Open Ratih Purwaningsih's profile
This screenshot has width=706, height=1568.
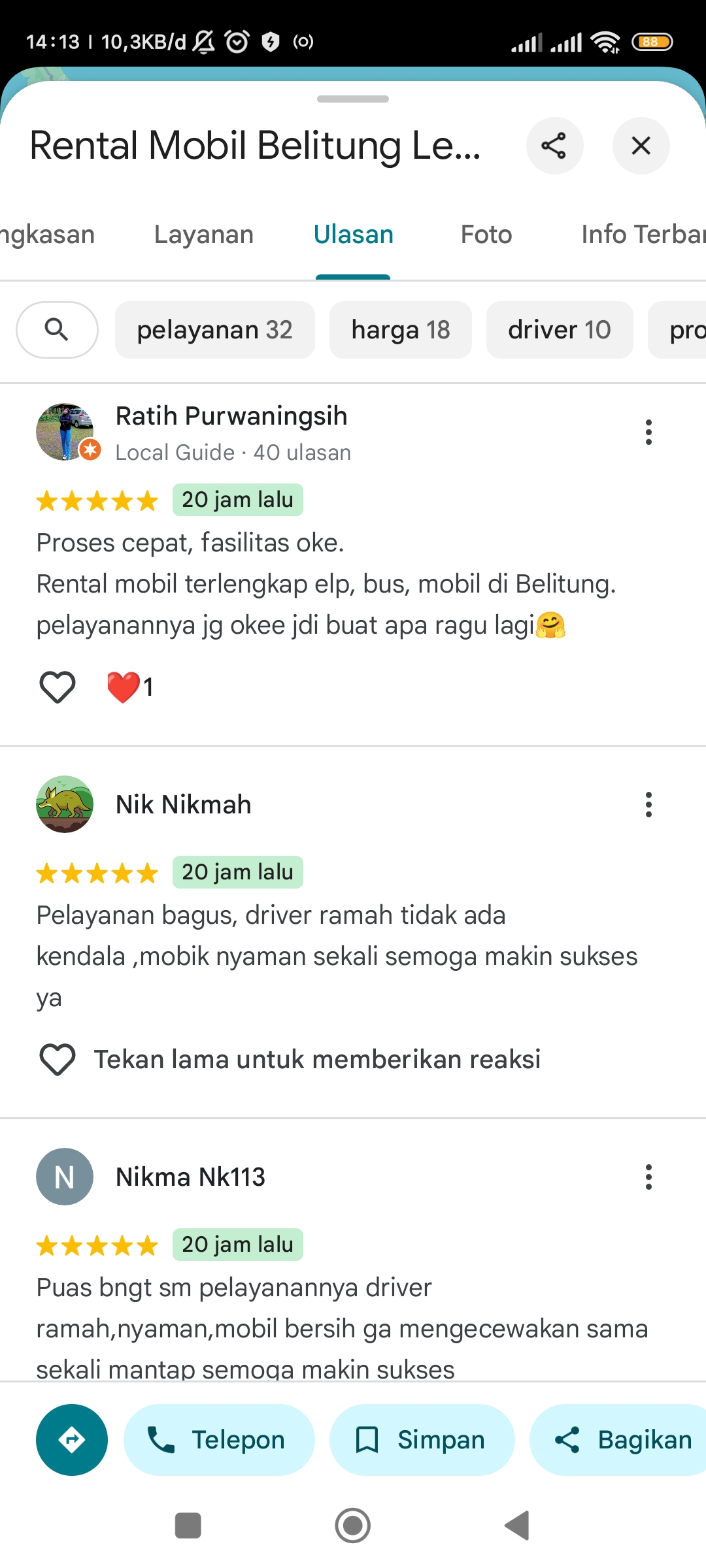click(x=231, y=416)
